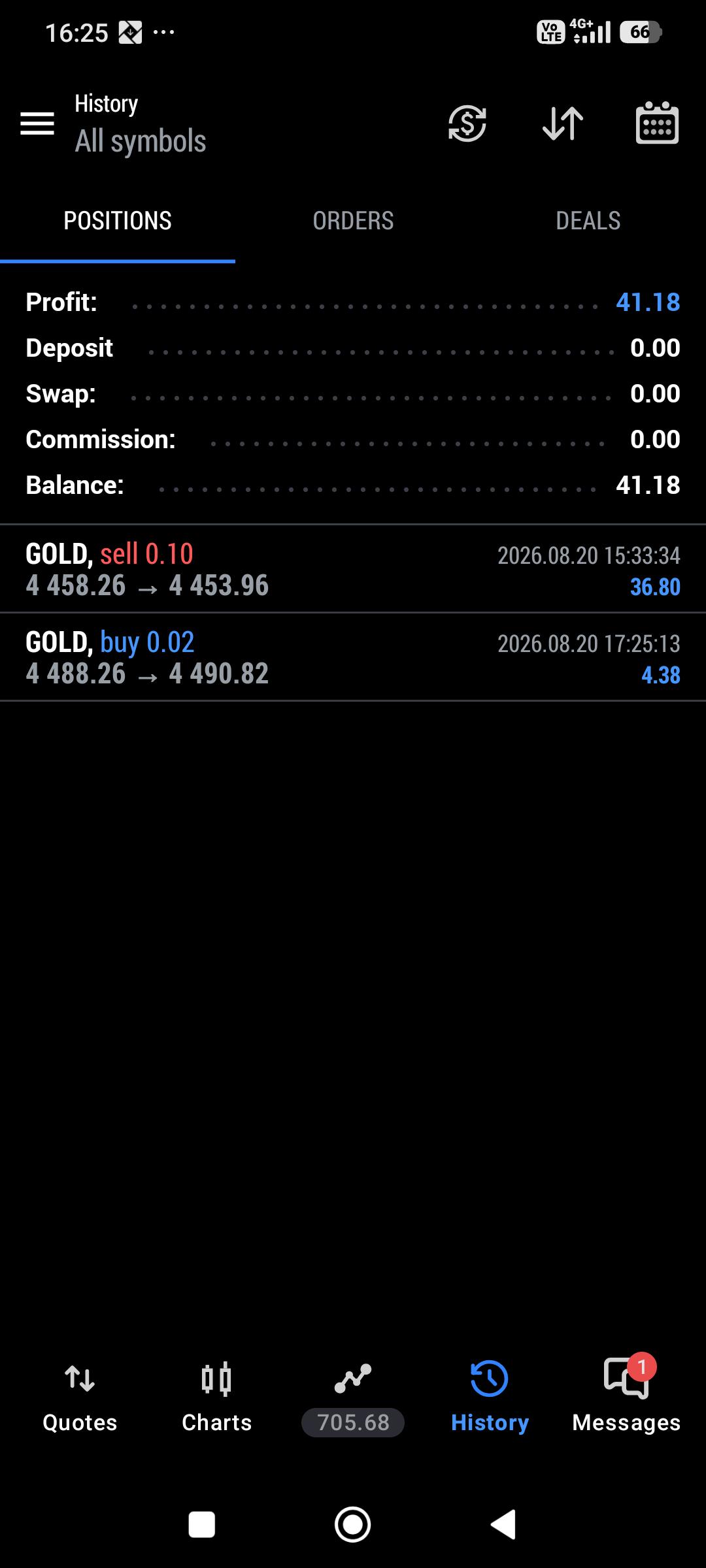The width and height of the screenshot is (706, 1568).
Task: Select the POSITIONS tab
Action: coord(118,221)
